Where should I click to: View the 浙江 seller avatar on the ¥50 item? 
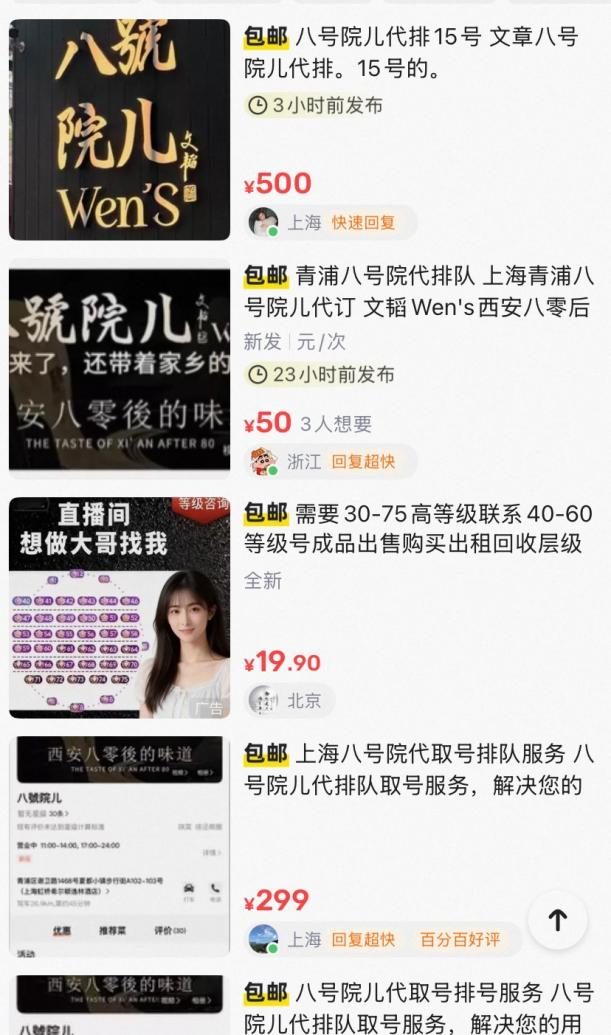click(x=264, y=461)
